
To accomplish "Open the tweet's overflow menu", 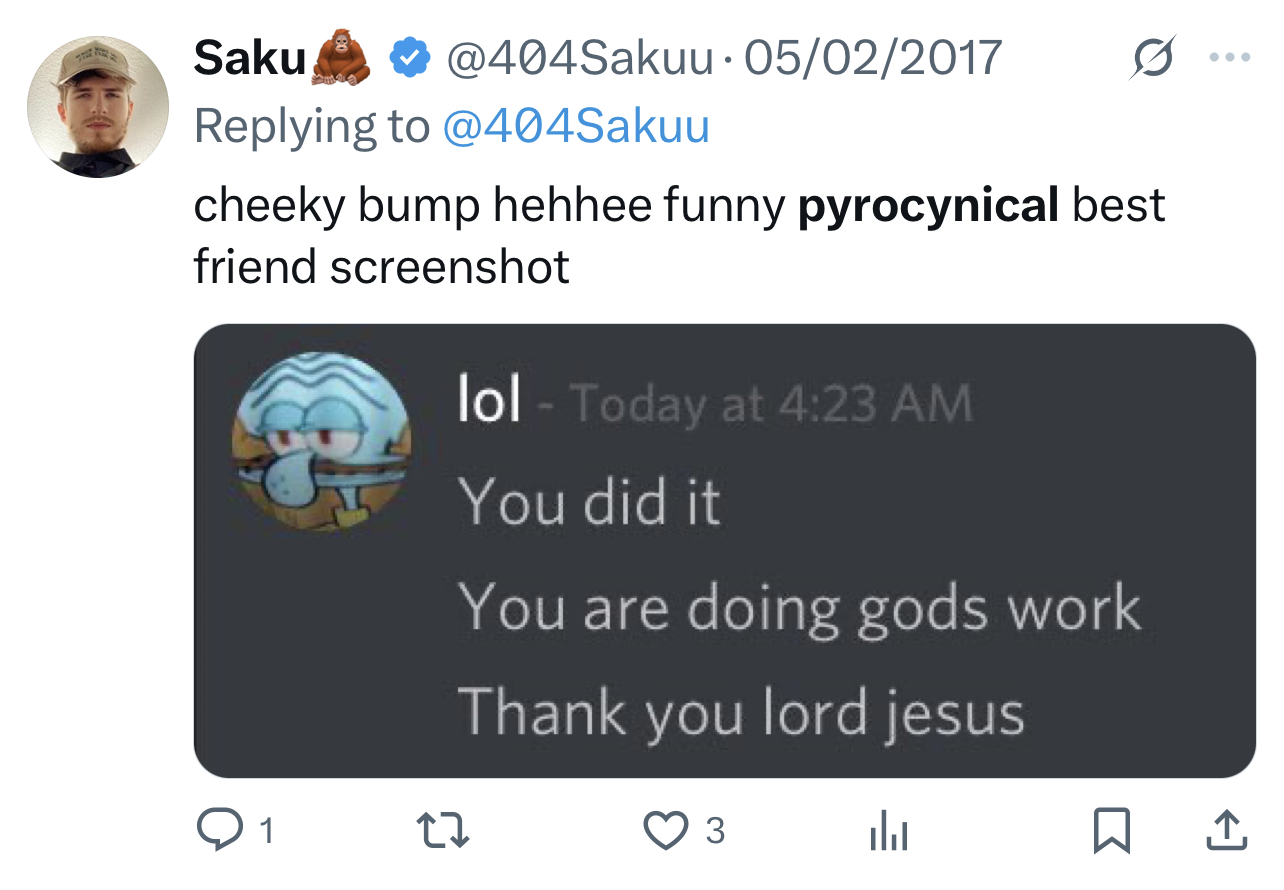I will point(1229,58).
